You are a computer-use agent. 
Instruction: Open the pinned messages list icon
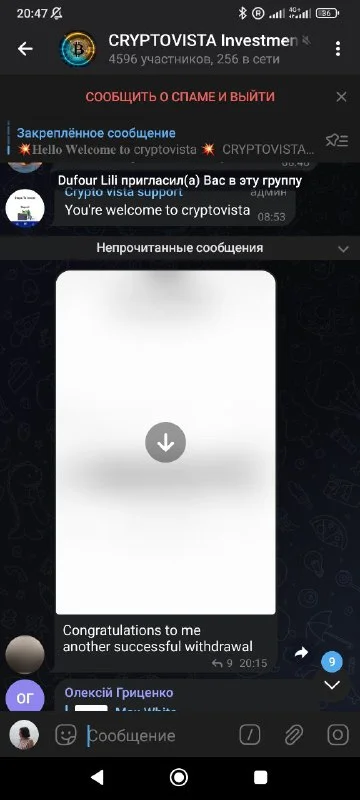(337, 141)
